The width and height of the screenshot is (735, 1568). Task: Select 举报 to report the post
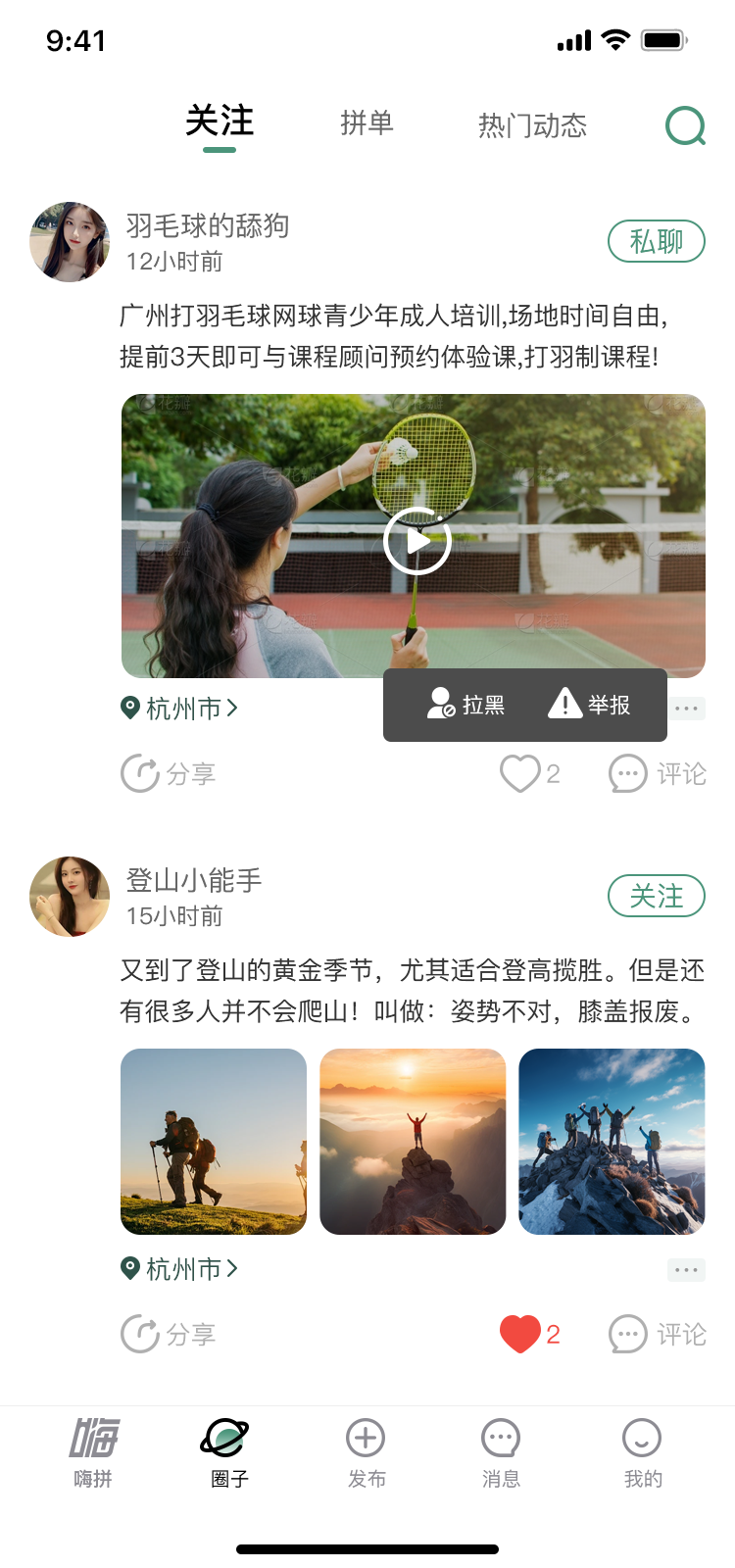(x=589, y=705)
